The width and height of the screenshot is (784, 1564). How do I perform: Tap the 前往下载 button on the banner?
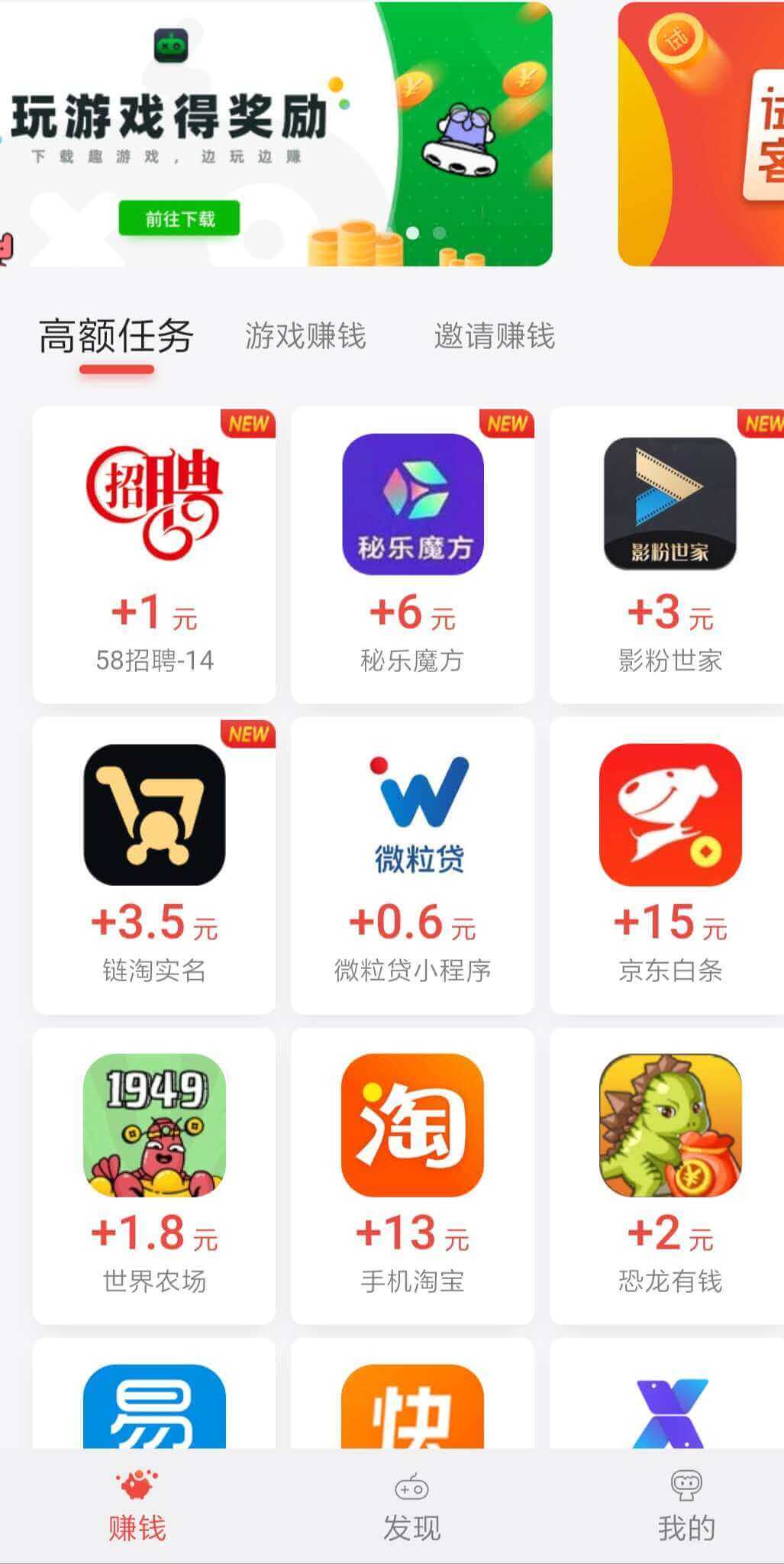pos(179,219)
